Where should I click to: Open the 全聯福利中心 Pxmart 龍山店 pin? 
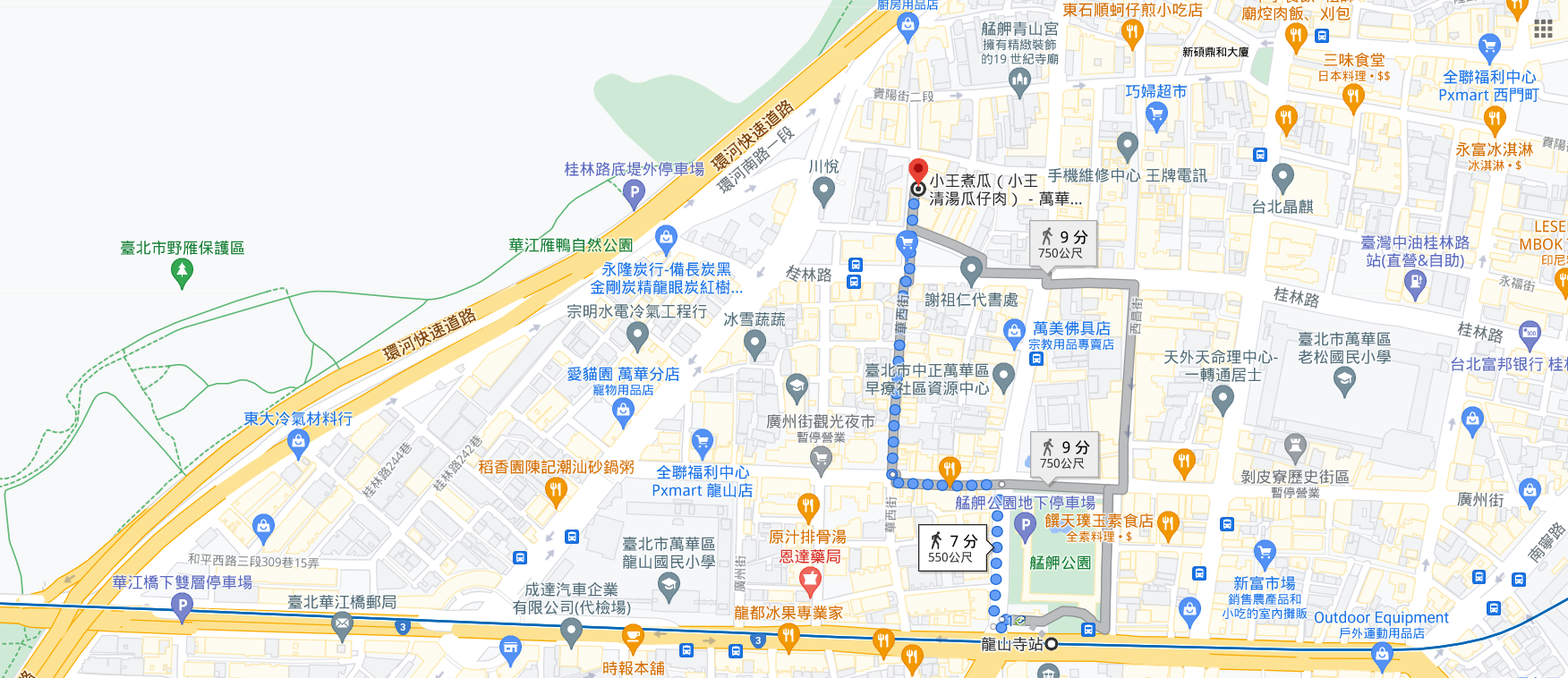(x=703, y=442)
